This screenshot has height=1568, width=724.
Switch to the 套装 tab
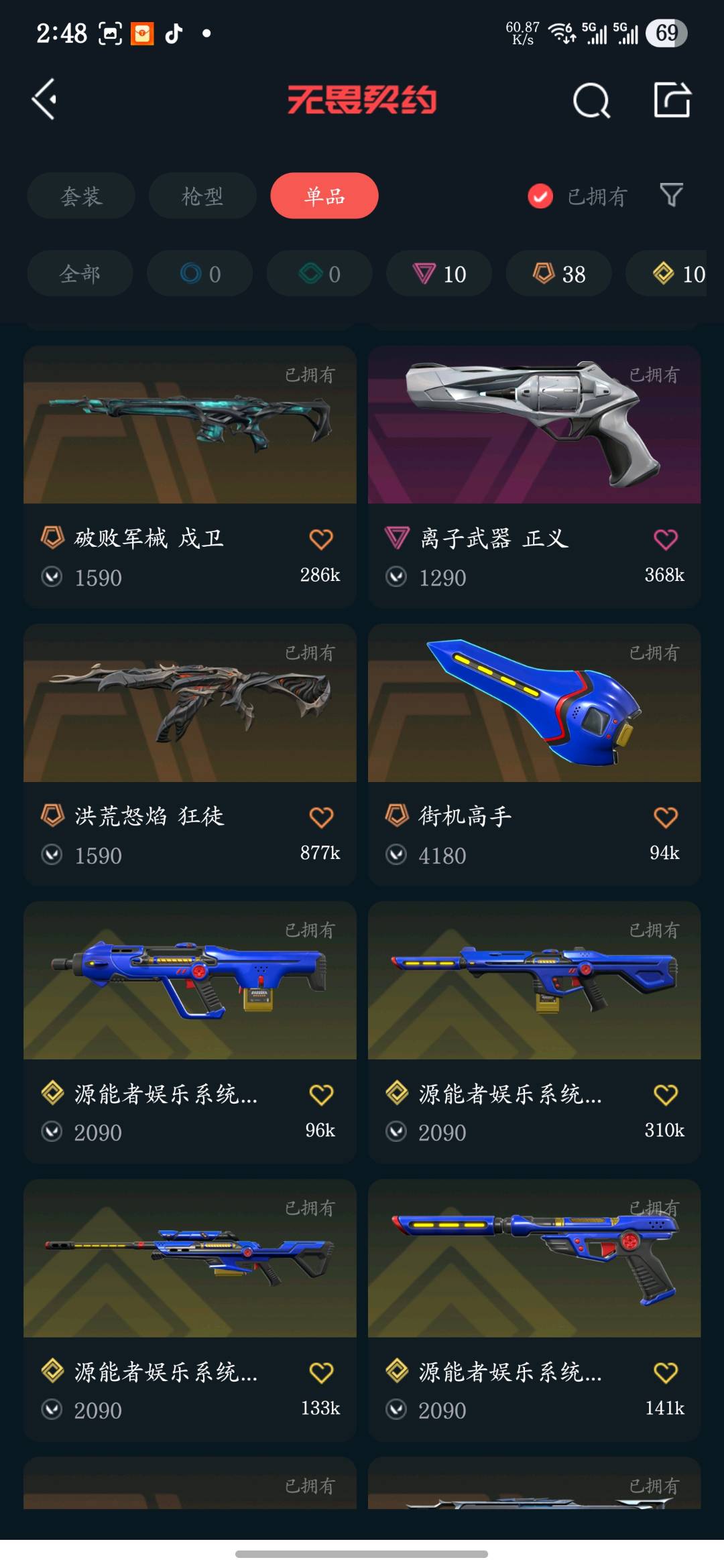(x=81, y=196)
